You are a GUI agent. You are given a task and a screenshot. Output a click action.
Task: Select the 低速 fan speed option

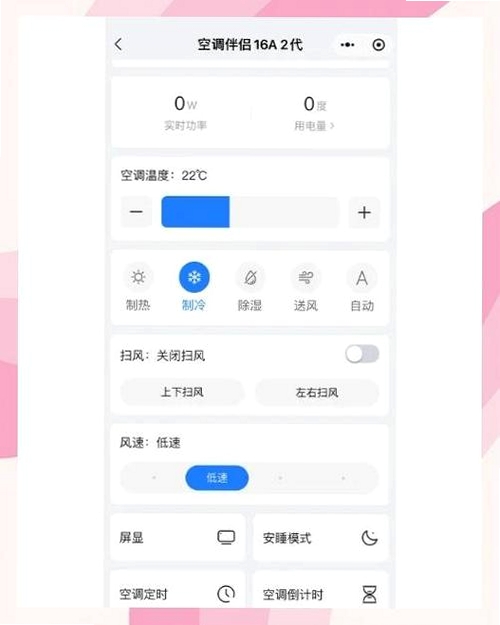pos(217,478)
